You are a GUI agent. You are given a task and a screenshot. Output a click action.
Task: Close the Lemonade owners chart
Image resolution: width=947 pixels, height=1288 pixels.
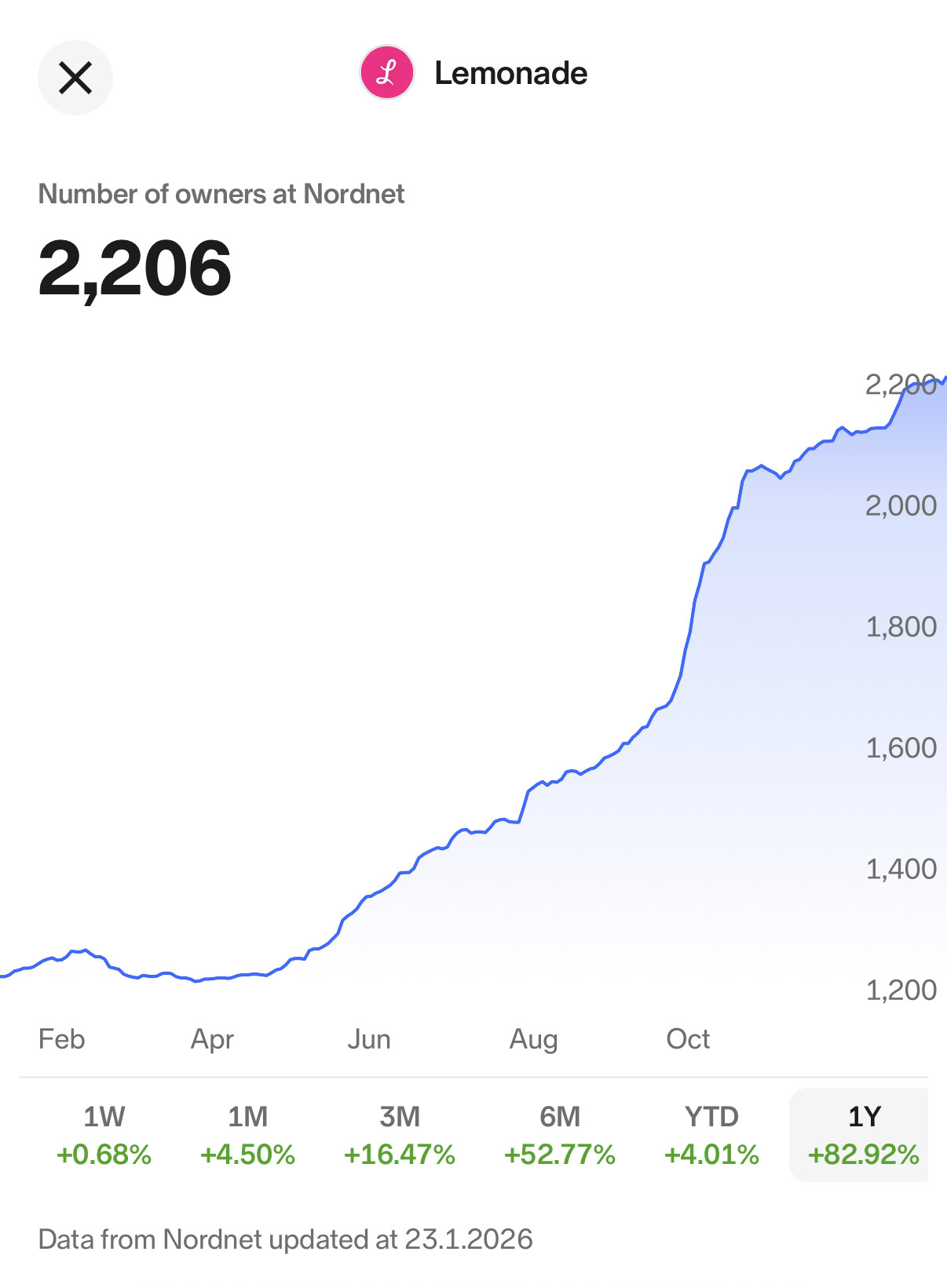[75, 78]
